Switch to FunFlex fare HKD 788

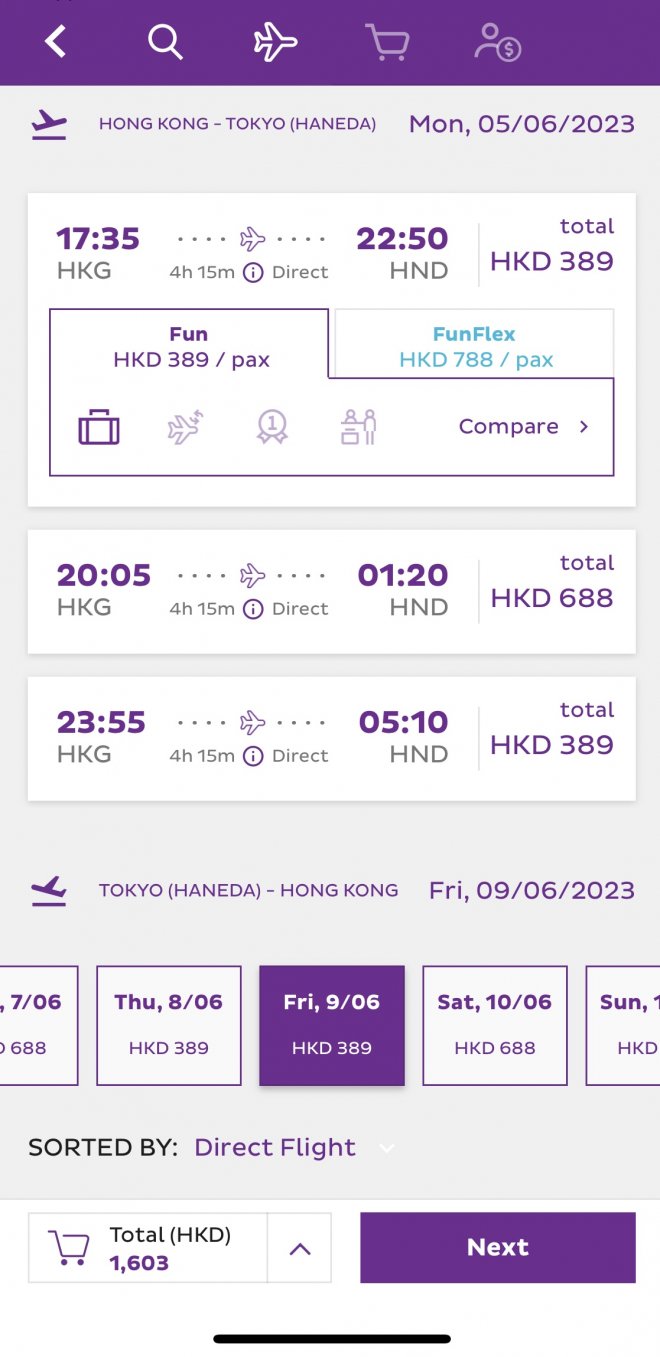tap(475, 346)
